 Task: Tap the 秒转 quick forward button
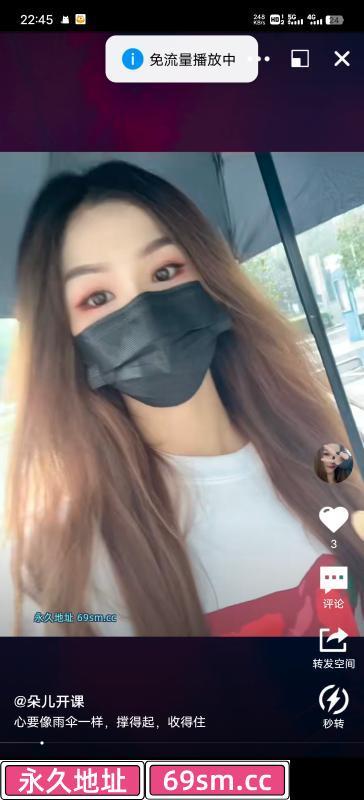click(333, 707)
